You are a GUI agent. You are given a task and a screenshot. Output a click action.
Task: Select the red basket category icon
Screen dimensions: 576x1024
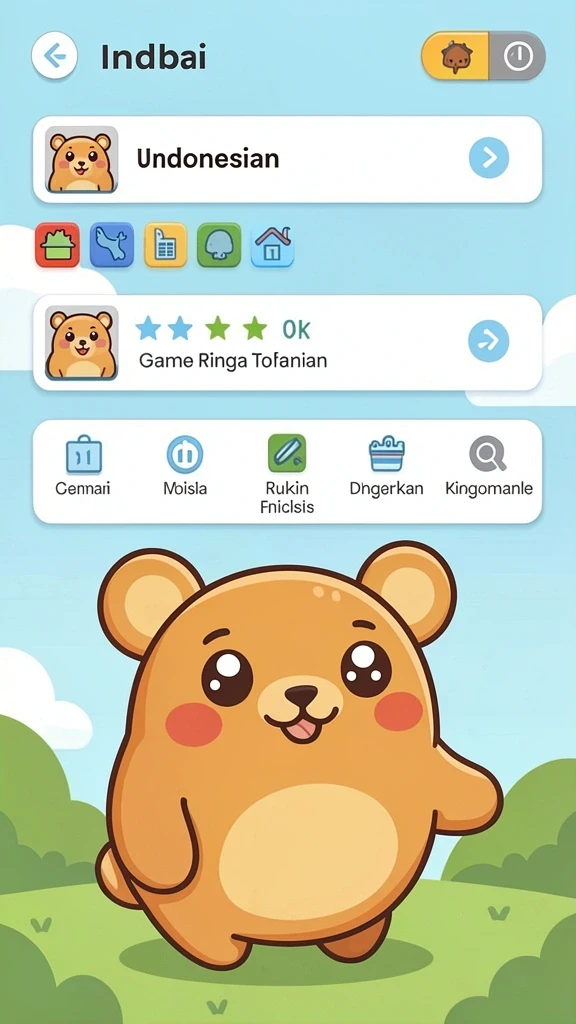[57, 246]
